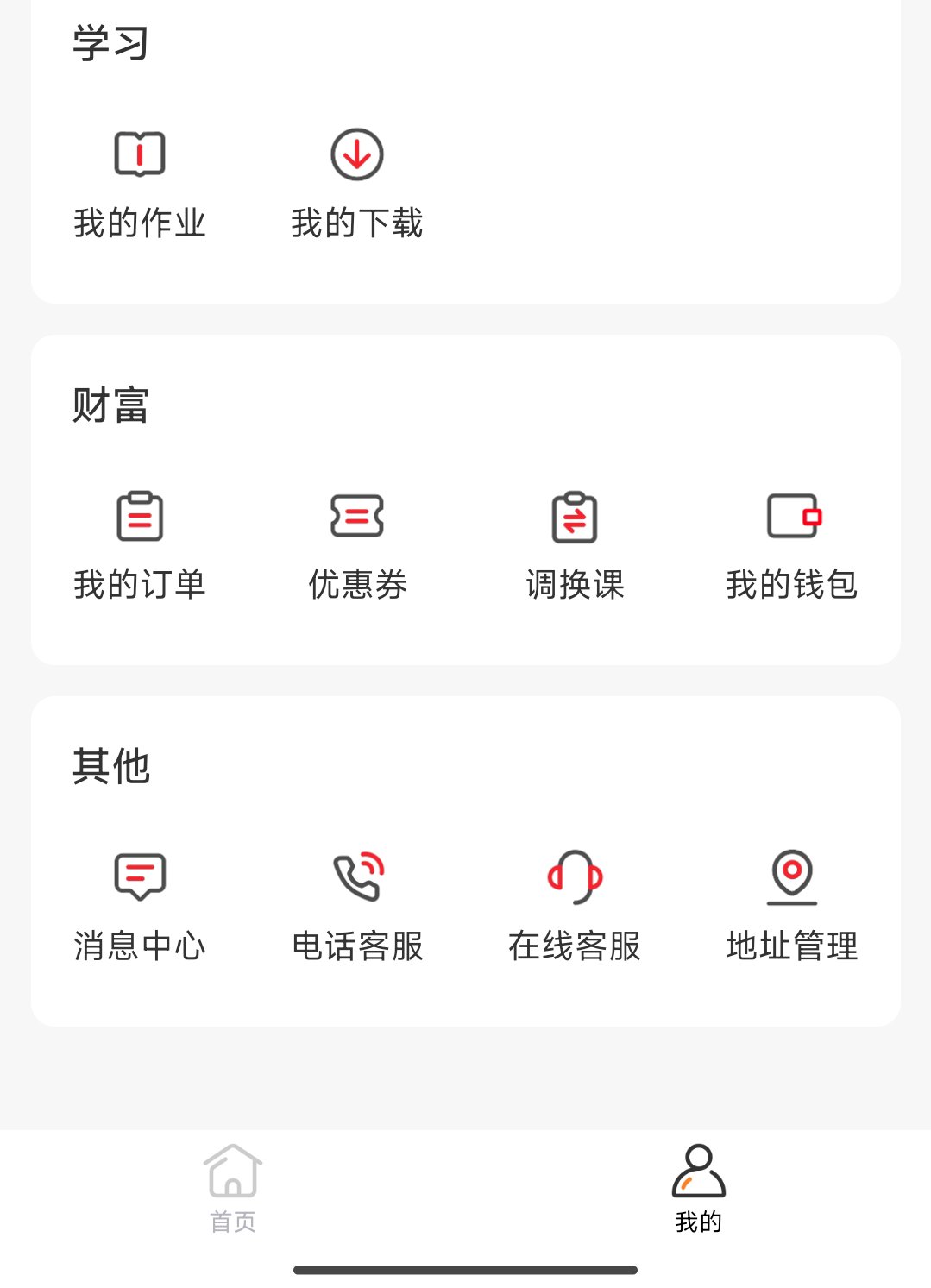Start 在线客服 online chat support
Viewport: 931px width, 1288px height.
(575, 906)
